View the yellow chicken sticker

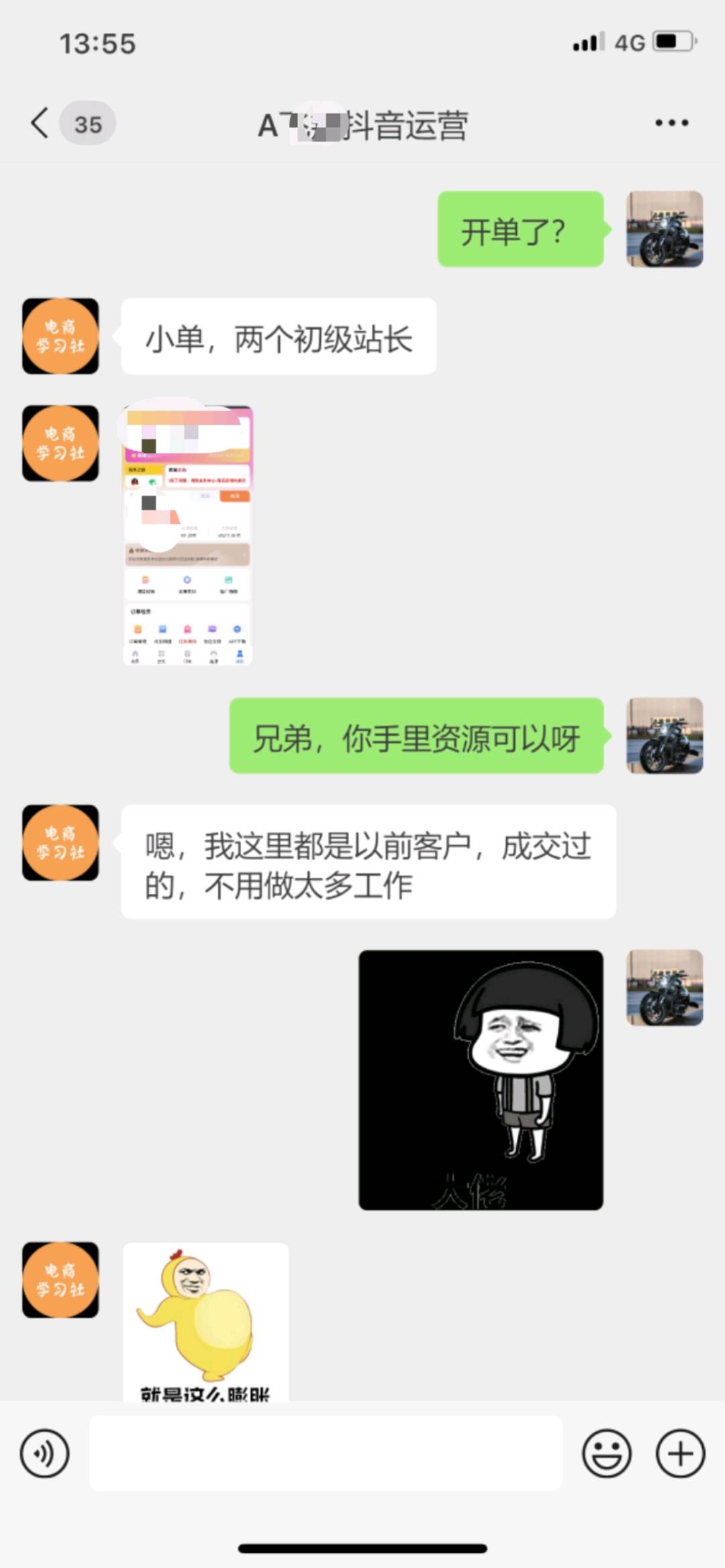pyautogui.click(x=205, y=1320)
